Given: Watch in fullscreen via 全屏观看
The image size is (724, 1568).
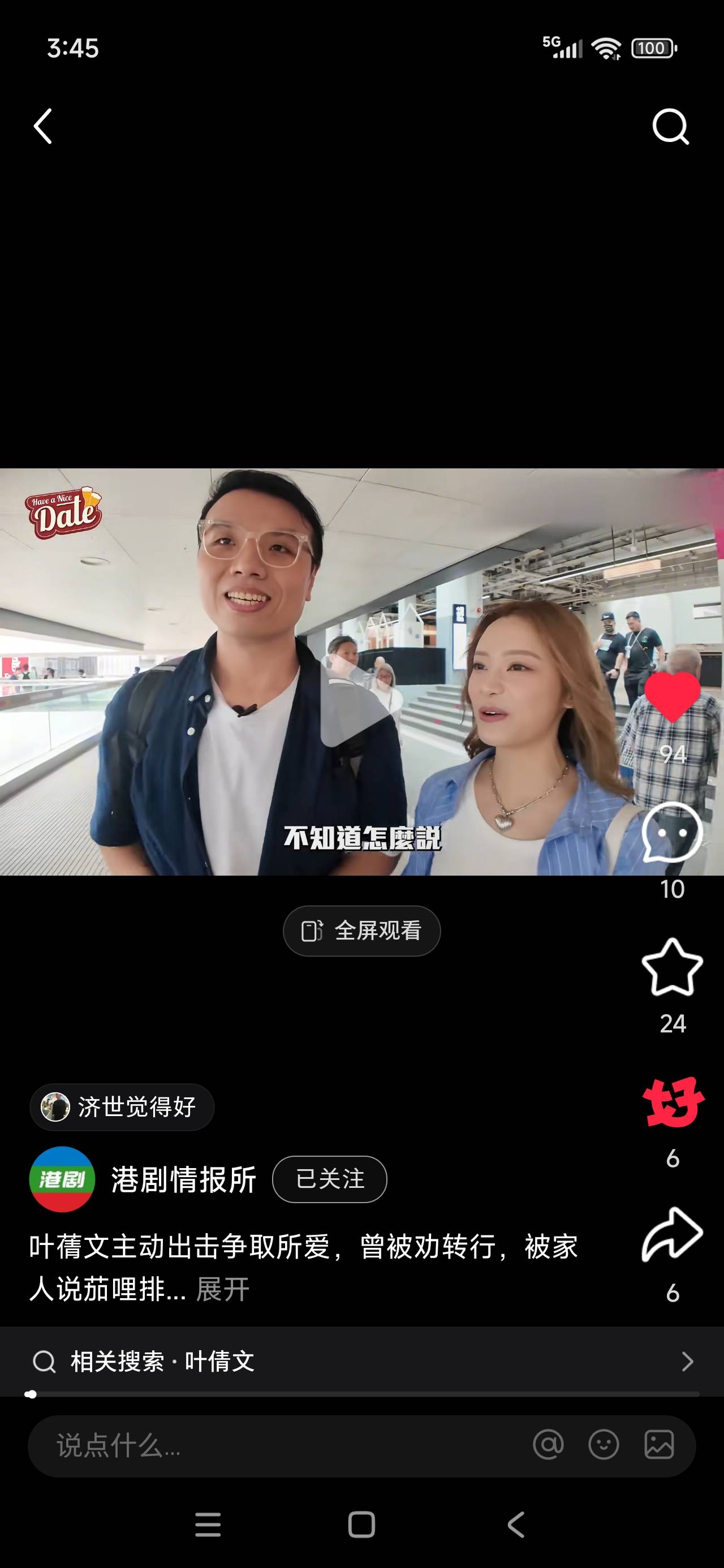Looking at the screenshot, I should [361, 931].
